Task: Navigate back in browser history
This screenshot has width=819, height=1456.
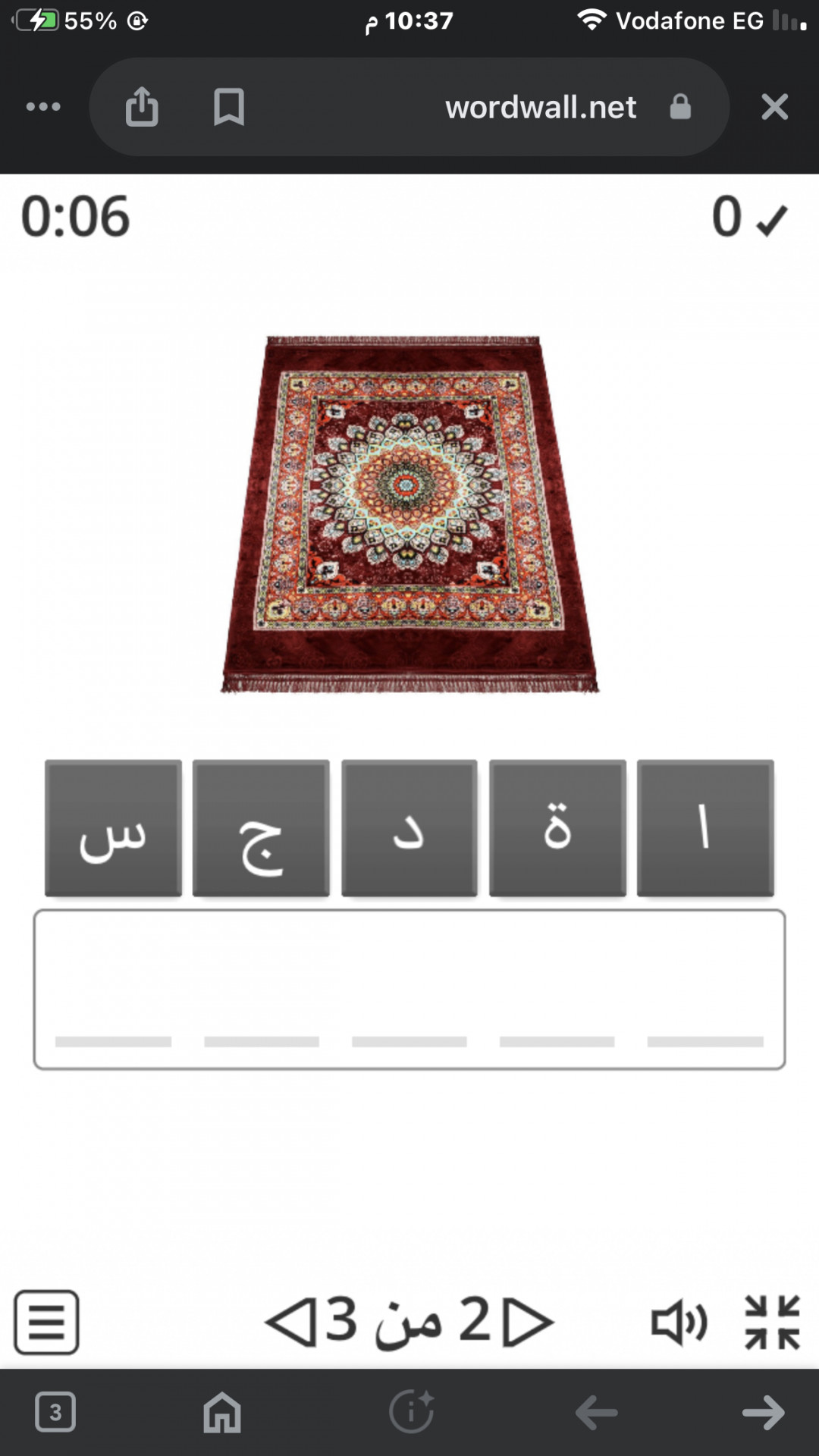Action: pyautogui.click(x=597, y=1413)
